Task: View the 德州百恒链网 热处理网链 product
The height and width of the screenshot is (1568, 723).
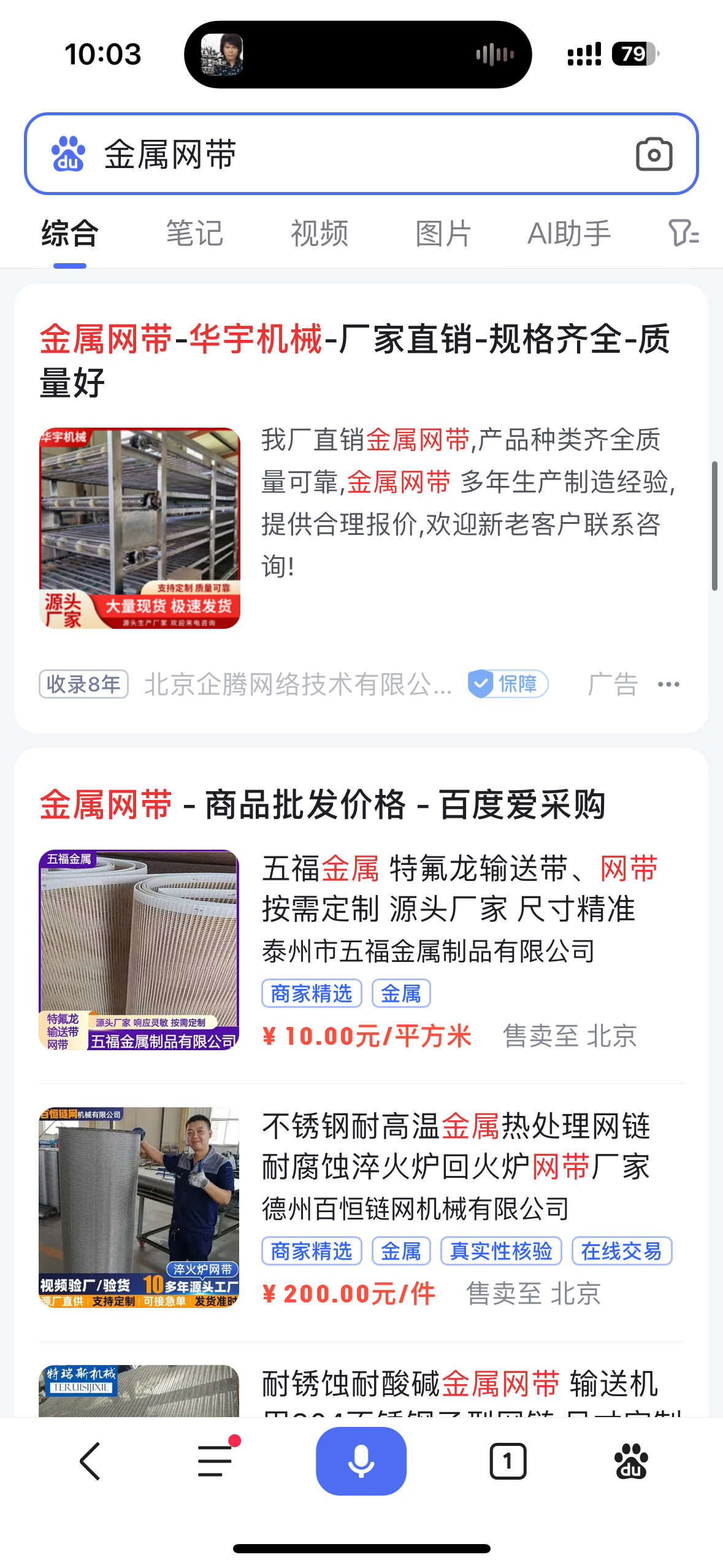Action: 456,1146
